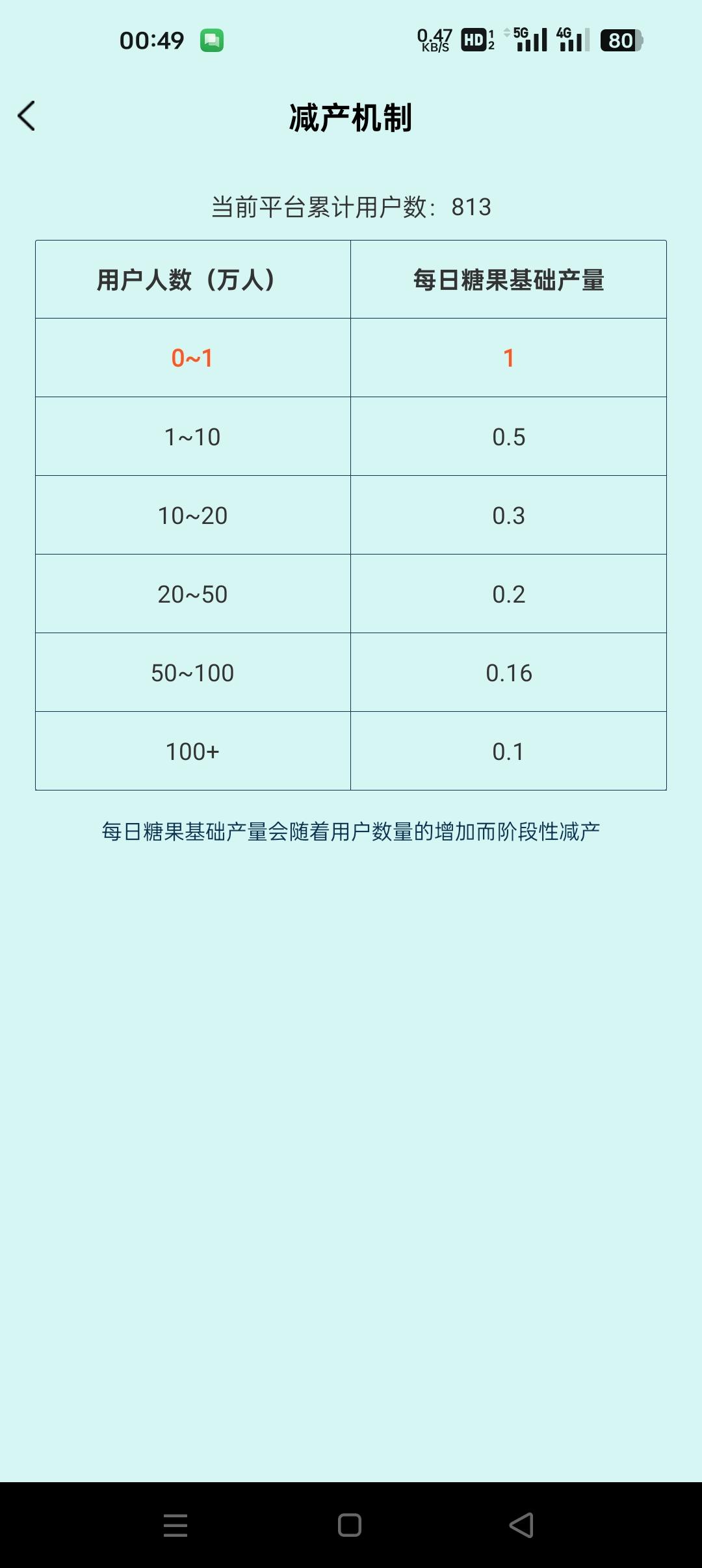Open recent apps from navigation bar
The image size is (702, 1568).
pyautogui.click(x=175, y=1524)
